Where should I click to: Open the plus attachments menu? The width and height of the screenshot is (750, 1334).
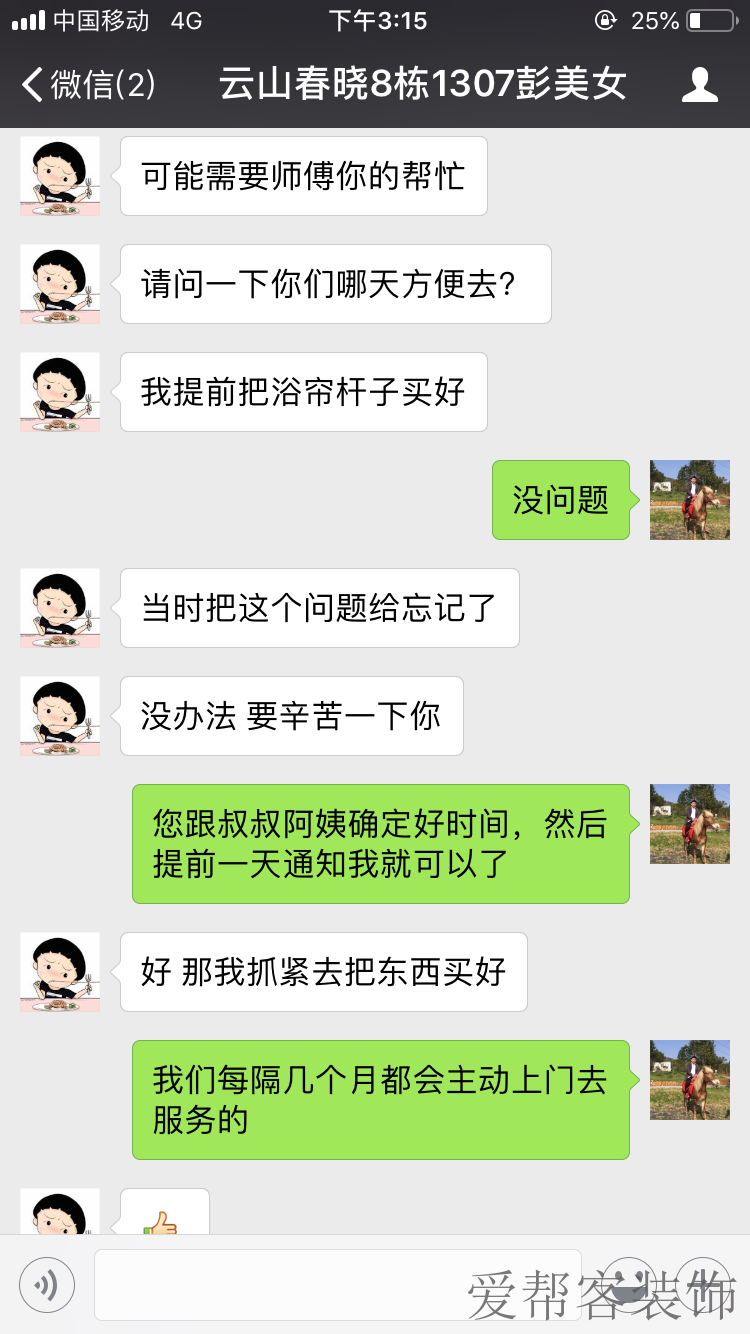[704, 1284]
